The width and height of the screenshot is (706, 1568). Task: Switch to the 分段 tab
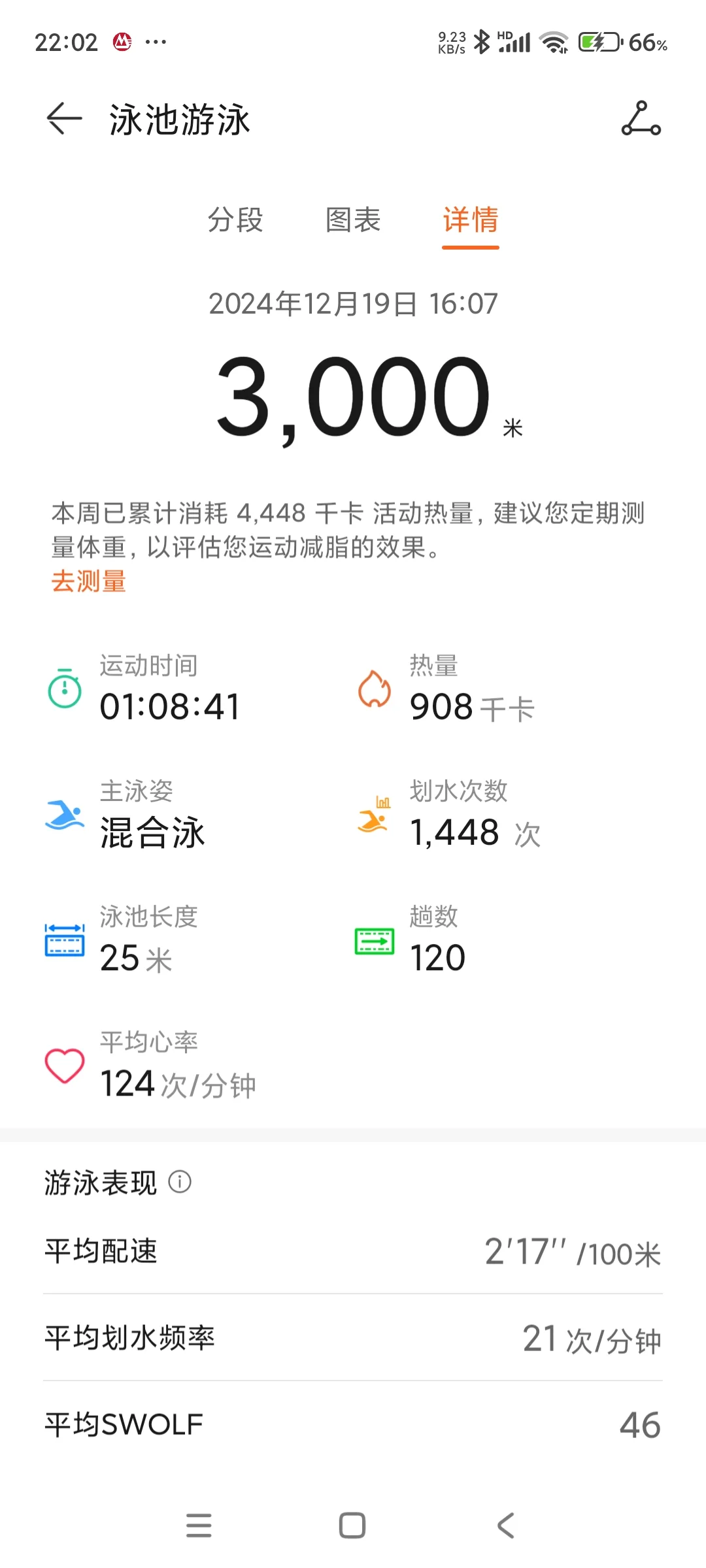(x=235, y=220)
